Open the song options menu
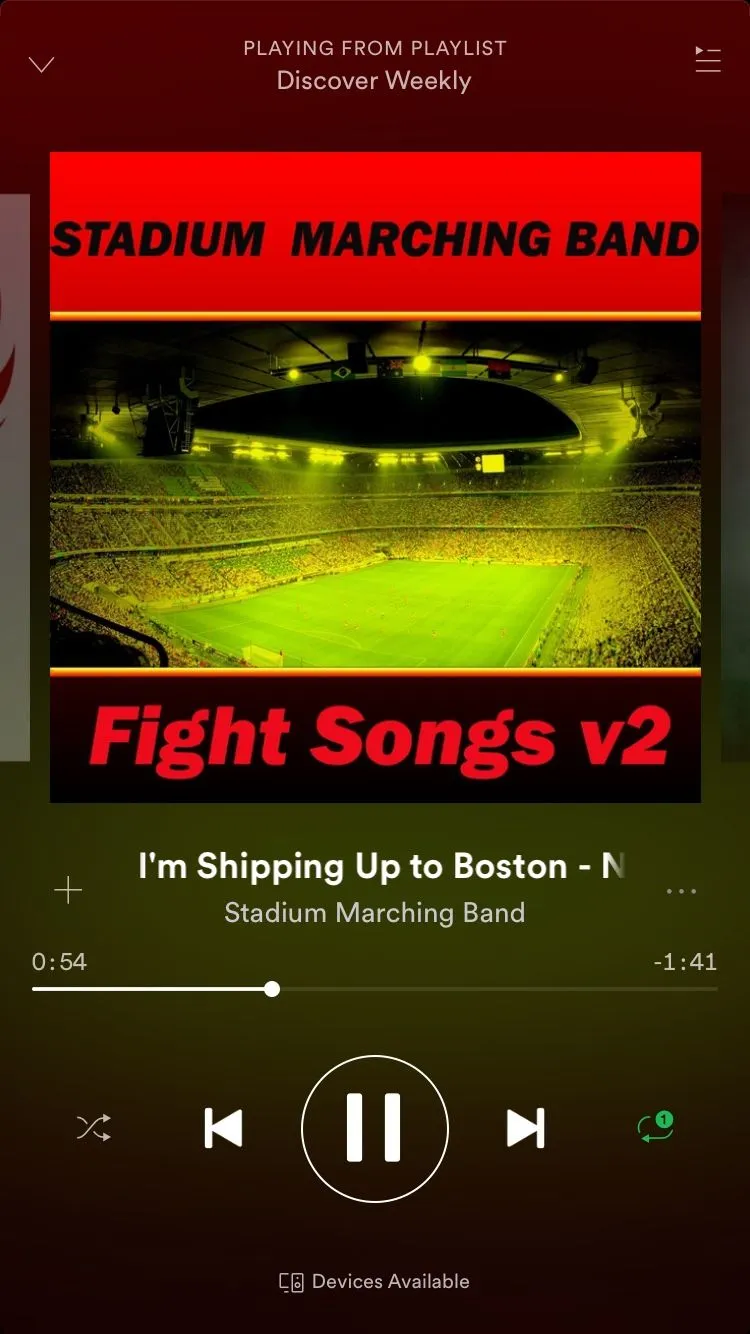Image resolution: width=750 pixels, height=1334 pixels. click(x=681, y=891)
